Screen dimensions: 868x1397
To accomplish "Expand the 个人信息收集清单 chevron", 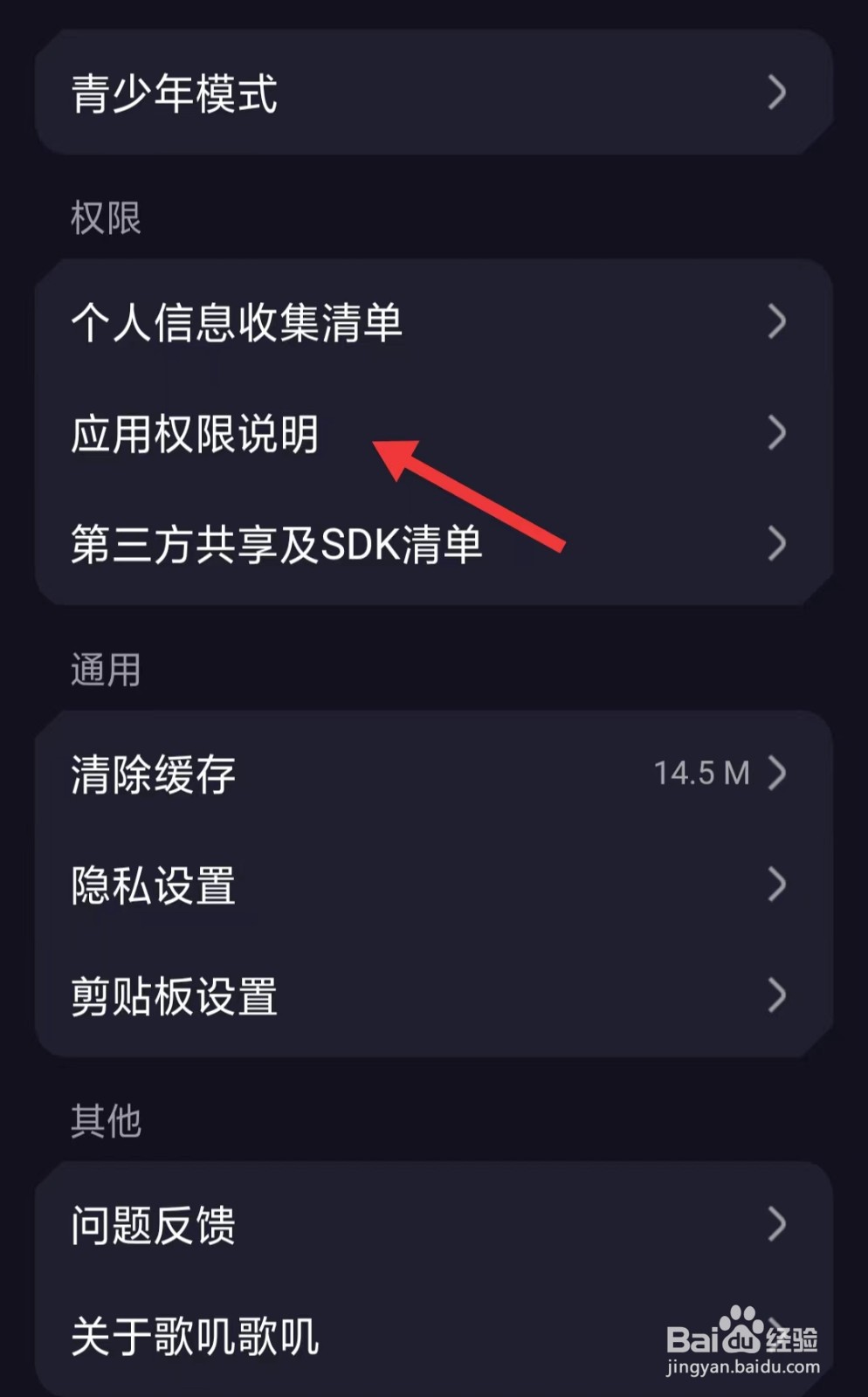I will [x=777, y=322].
